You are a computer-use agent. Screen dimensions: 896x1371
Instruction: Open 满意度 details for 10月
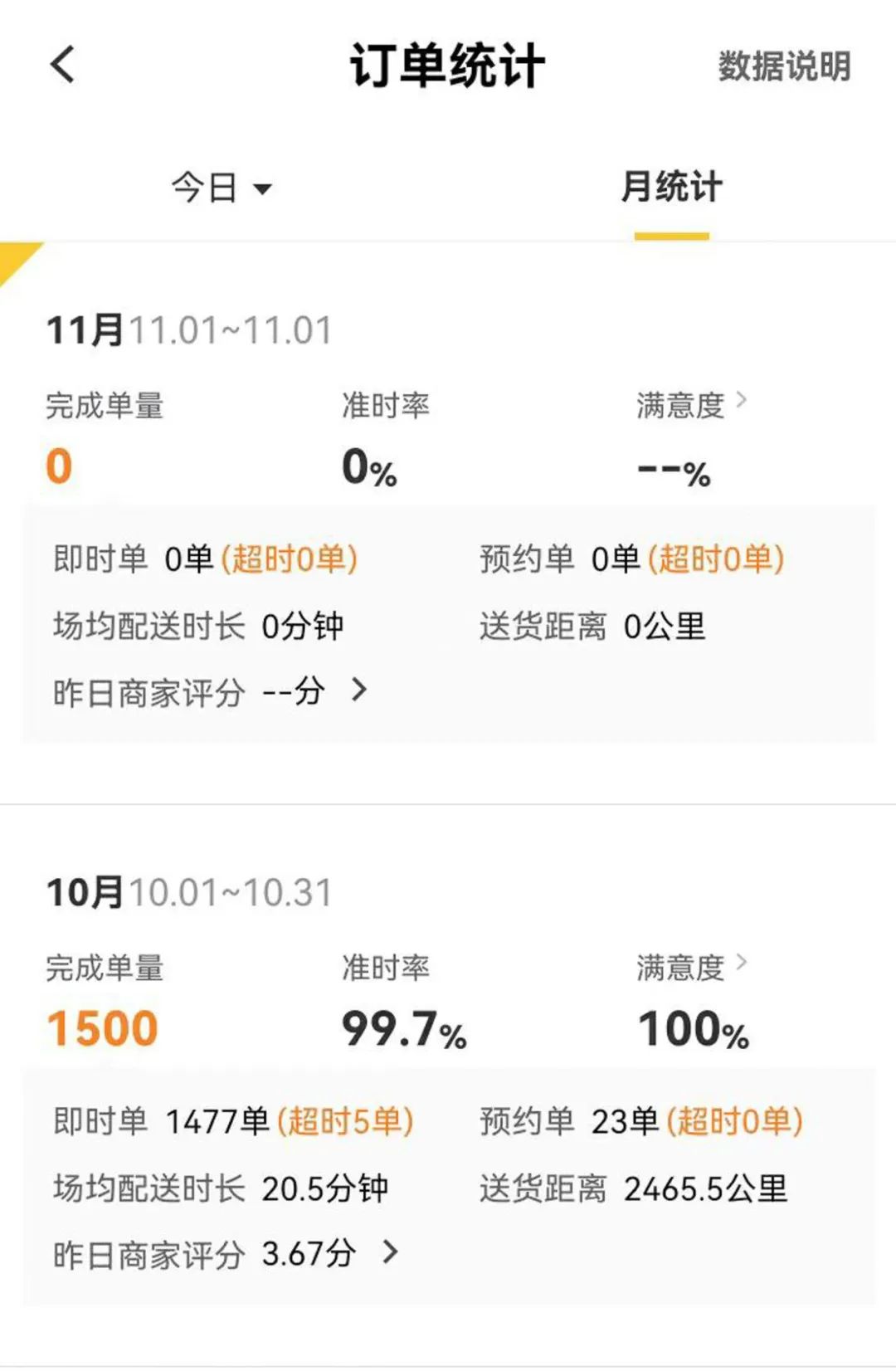[x=692, y=967]
